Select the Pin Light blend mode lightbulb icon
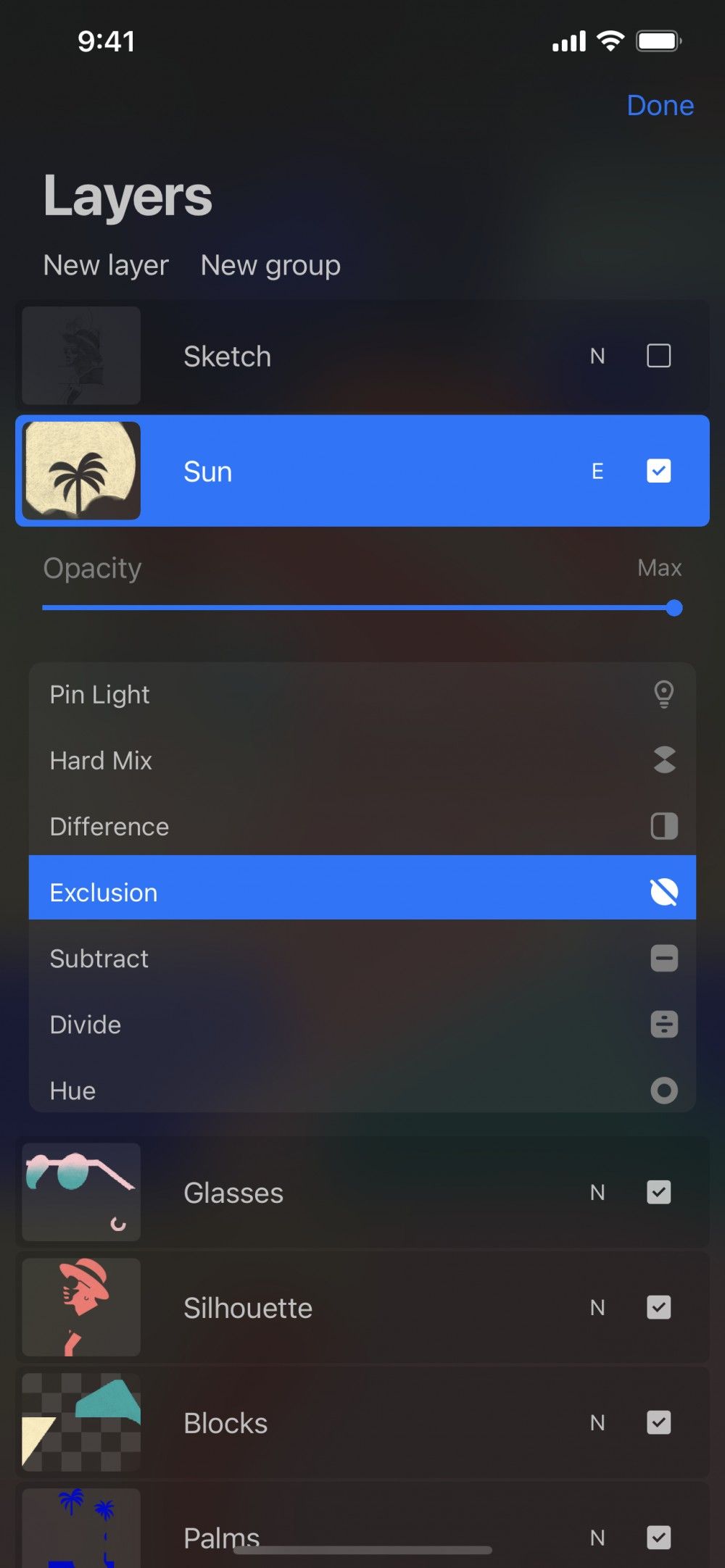Screen dimensions: 725x1568 point(664,694)
